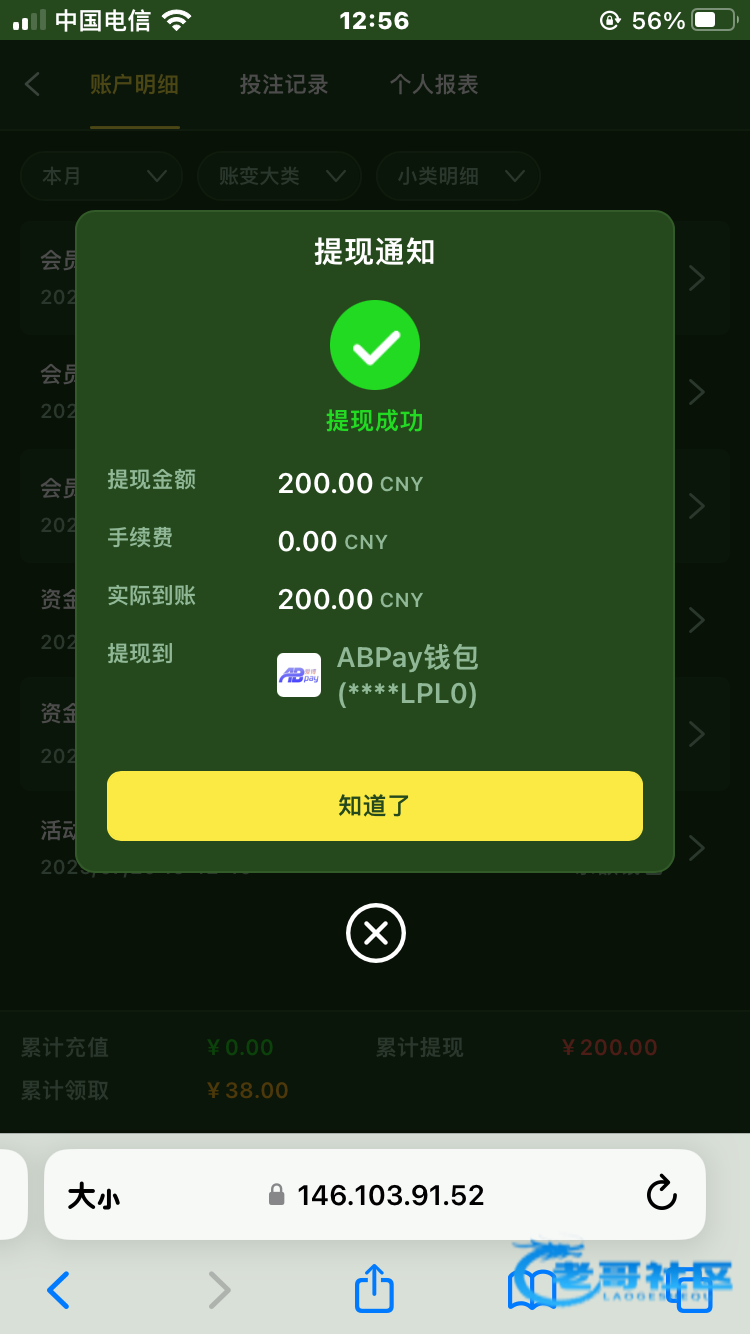This screenshot has width=750, height=1334.
Task: Dismiss the dialog via the X circle
Action: [x=375, y=933]
